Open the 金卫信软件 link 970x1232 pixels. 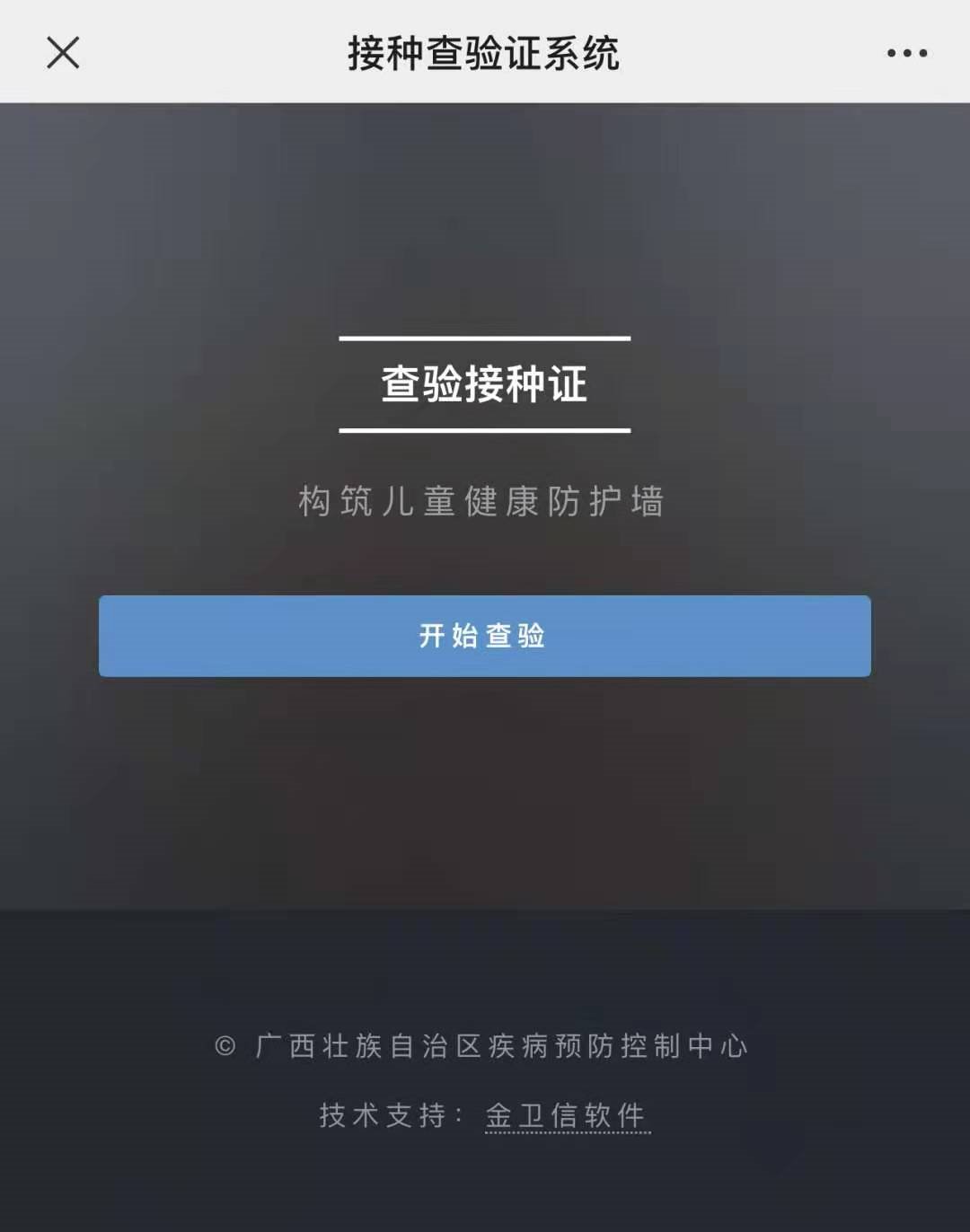point(567,1116)
